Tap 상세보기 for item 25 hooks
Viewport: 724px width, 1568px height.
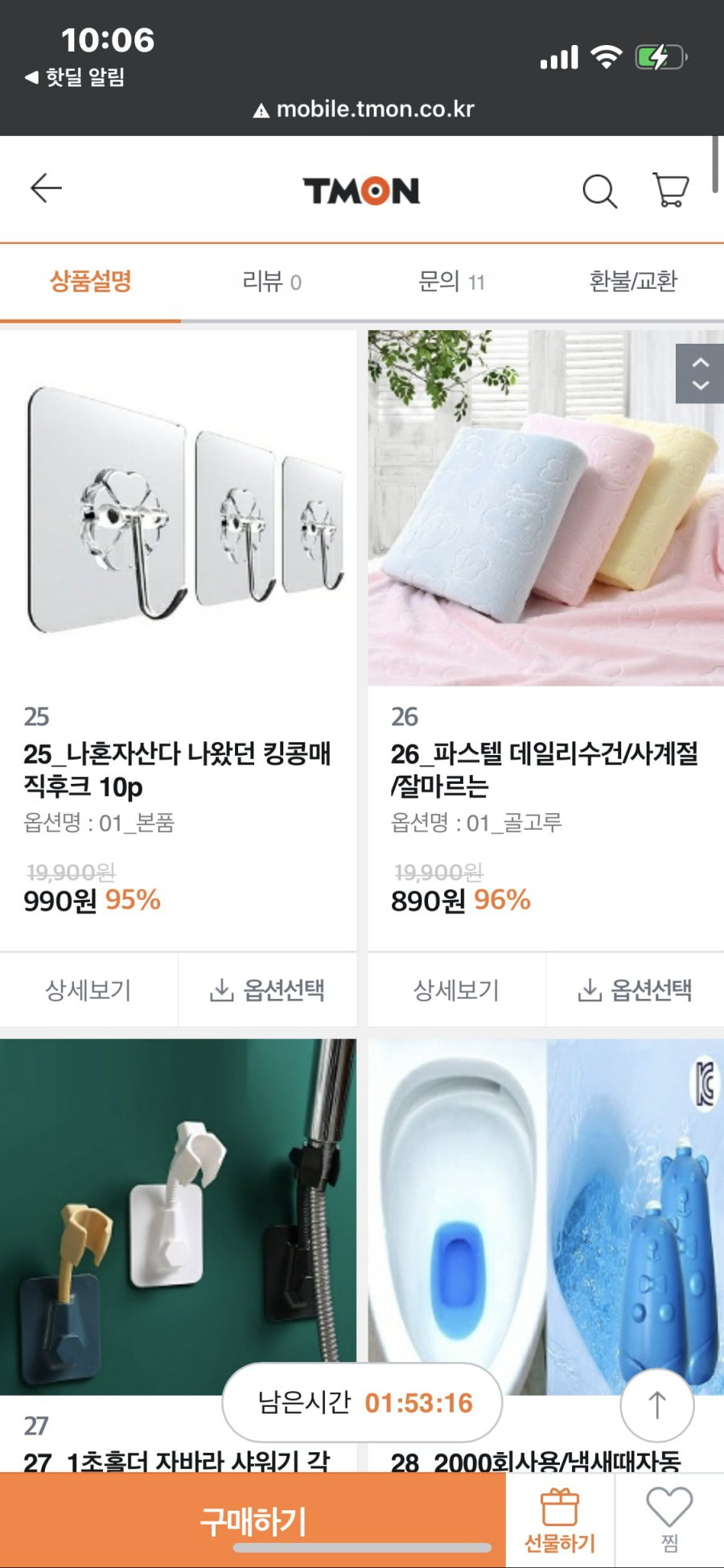click(88, 990)
